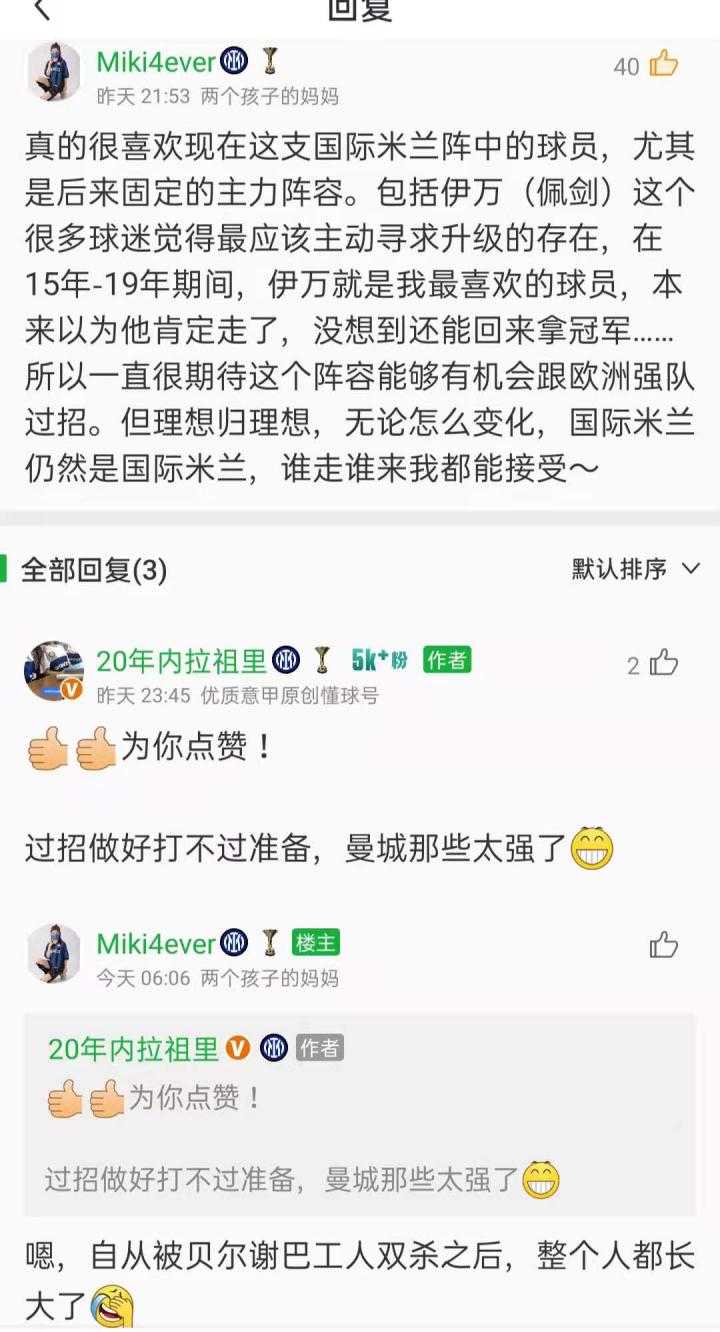Tap Miki4ever's username in the top comment

pyautogui.click(x=156, y=62)
